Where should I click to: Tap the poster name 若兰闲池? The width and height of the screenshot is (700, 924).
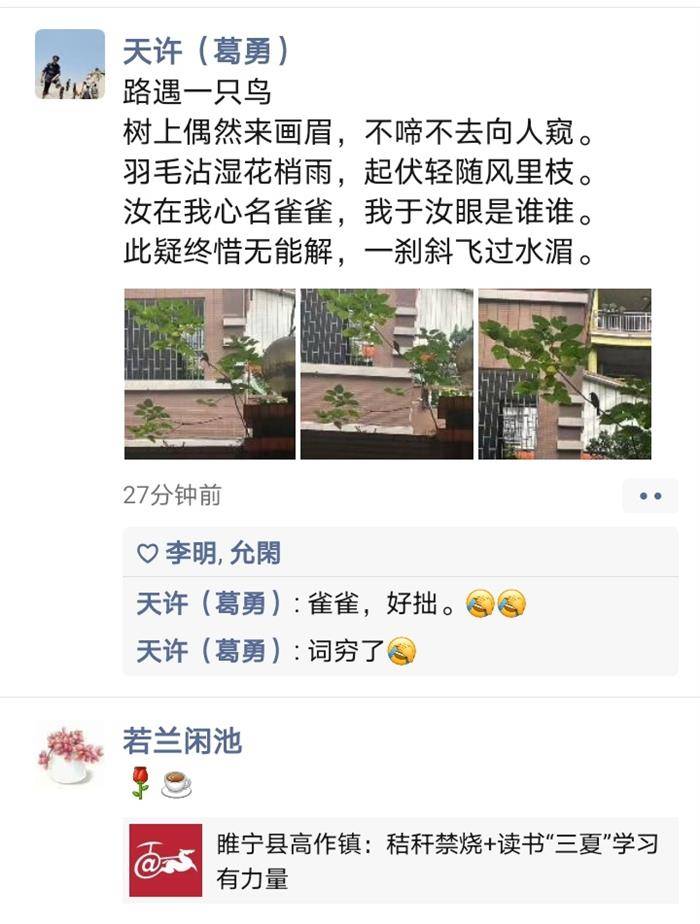(x=182, y=741)
